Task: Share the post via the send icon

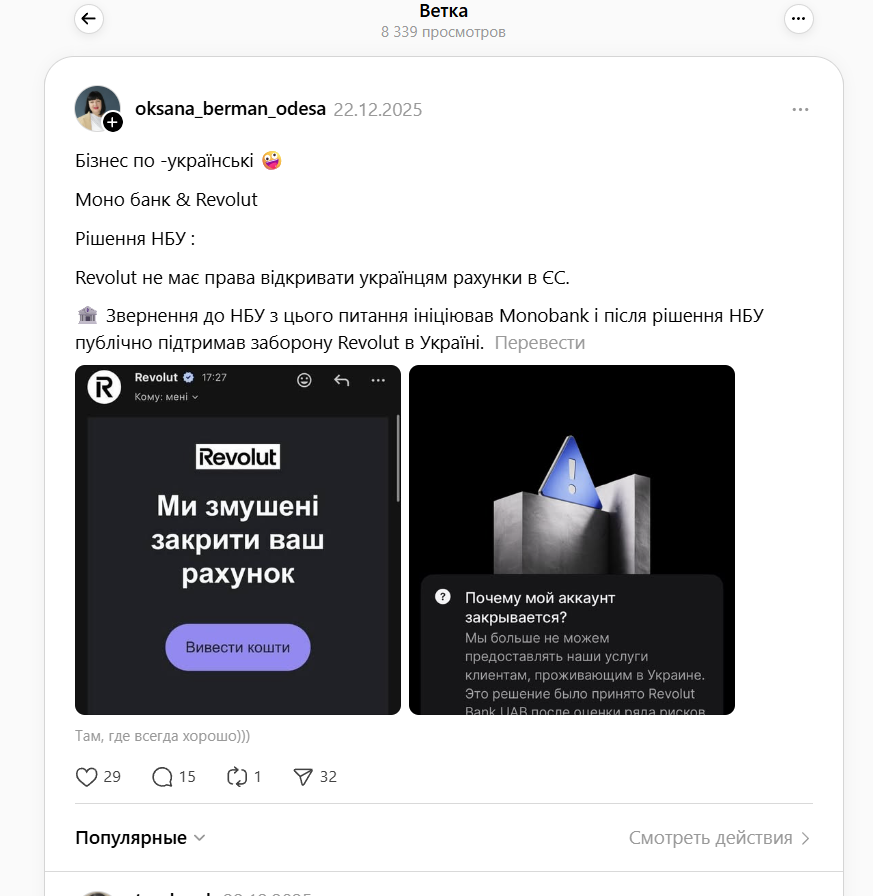Action: click(304, 777)
